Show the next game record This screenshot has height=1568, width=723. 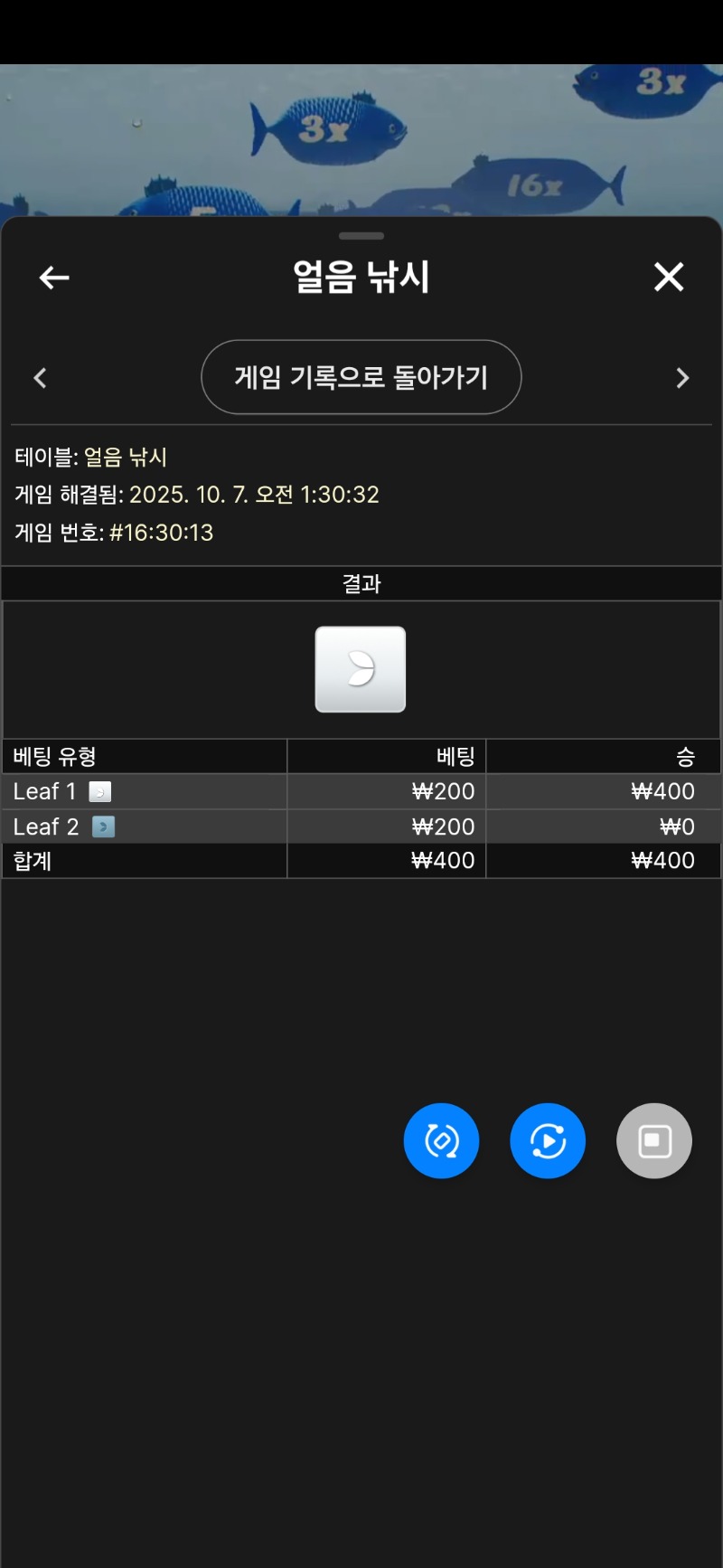point(682,378)
